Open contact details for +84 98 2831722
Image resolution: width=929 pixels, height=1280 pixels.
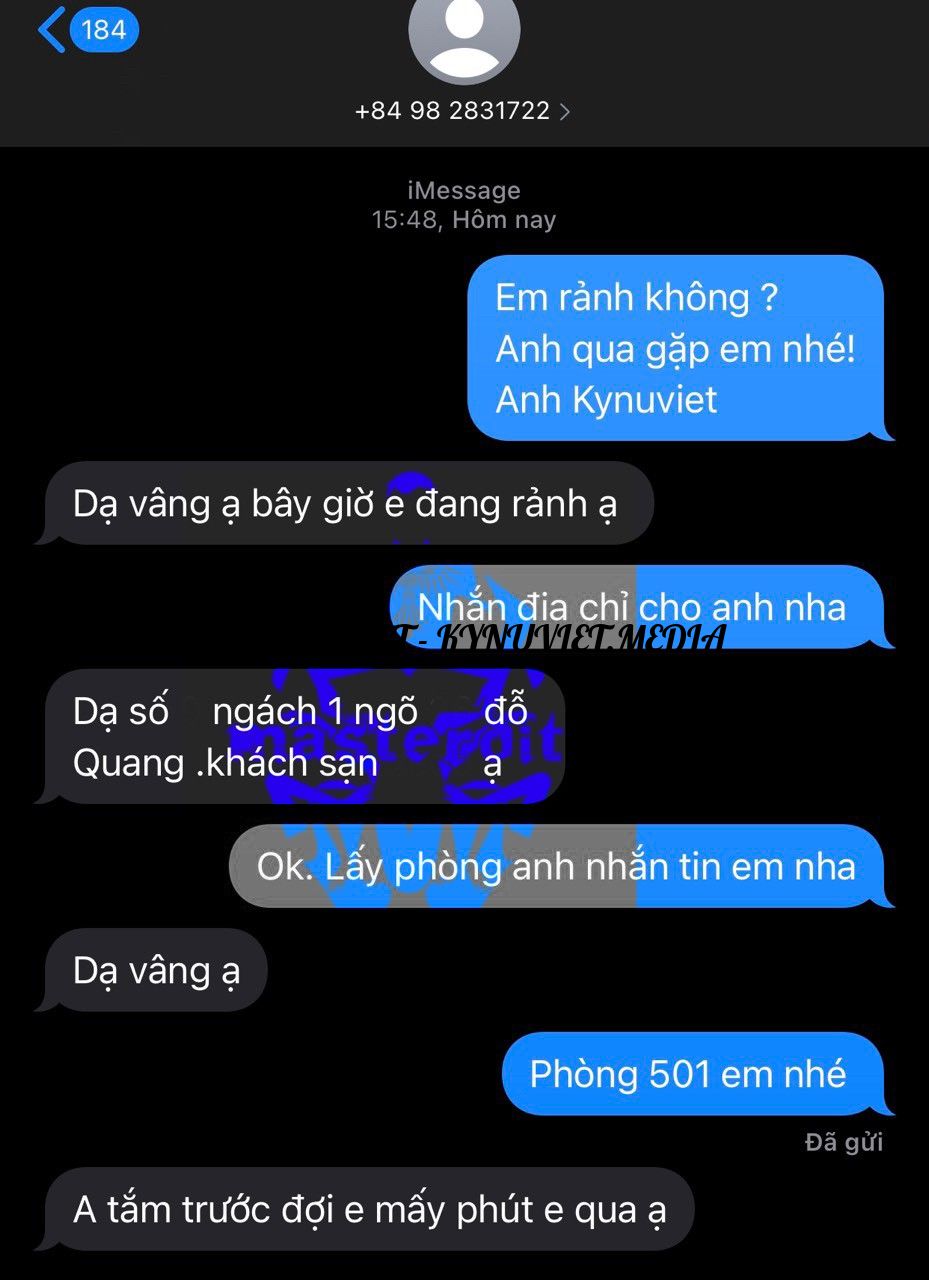463,110
